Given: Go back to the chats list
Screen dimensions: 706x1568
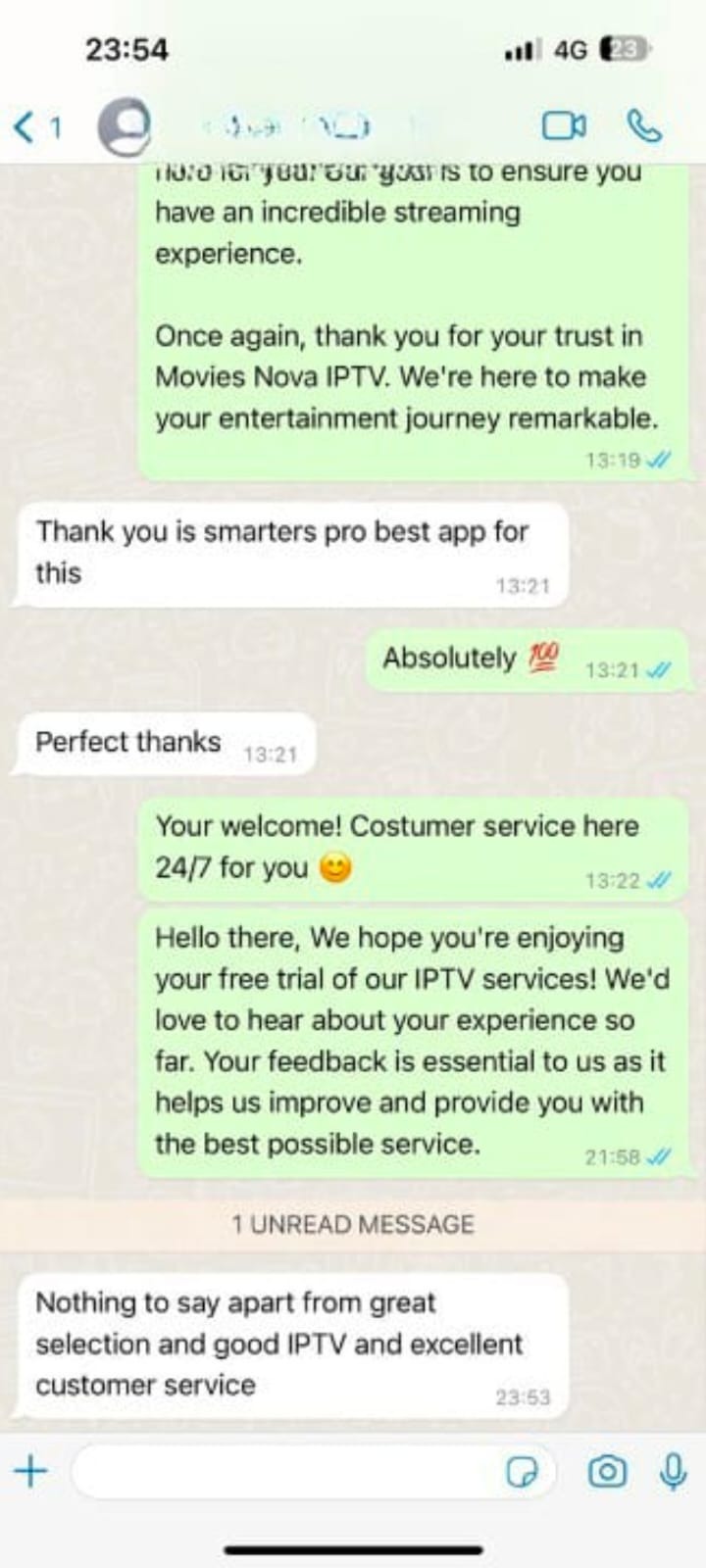Looking at the screenshot, I should point(34,126).
